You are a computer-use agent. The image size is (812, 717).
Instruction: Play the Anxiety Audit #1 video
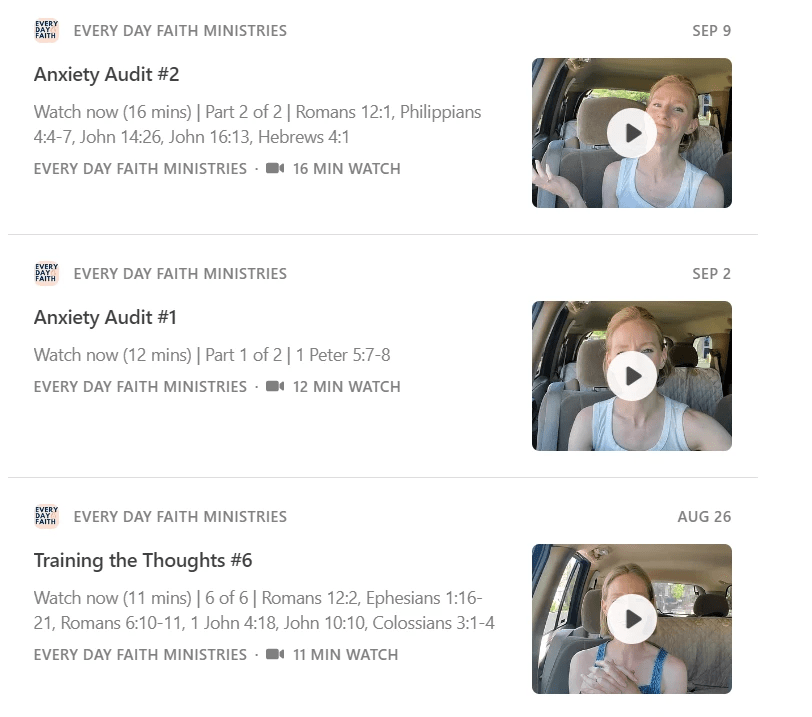pyautogui.click(x=631, y=376)
